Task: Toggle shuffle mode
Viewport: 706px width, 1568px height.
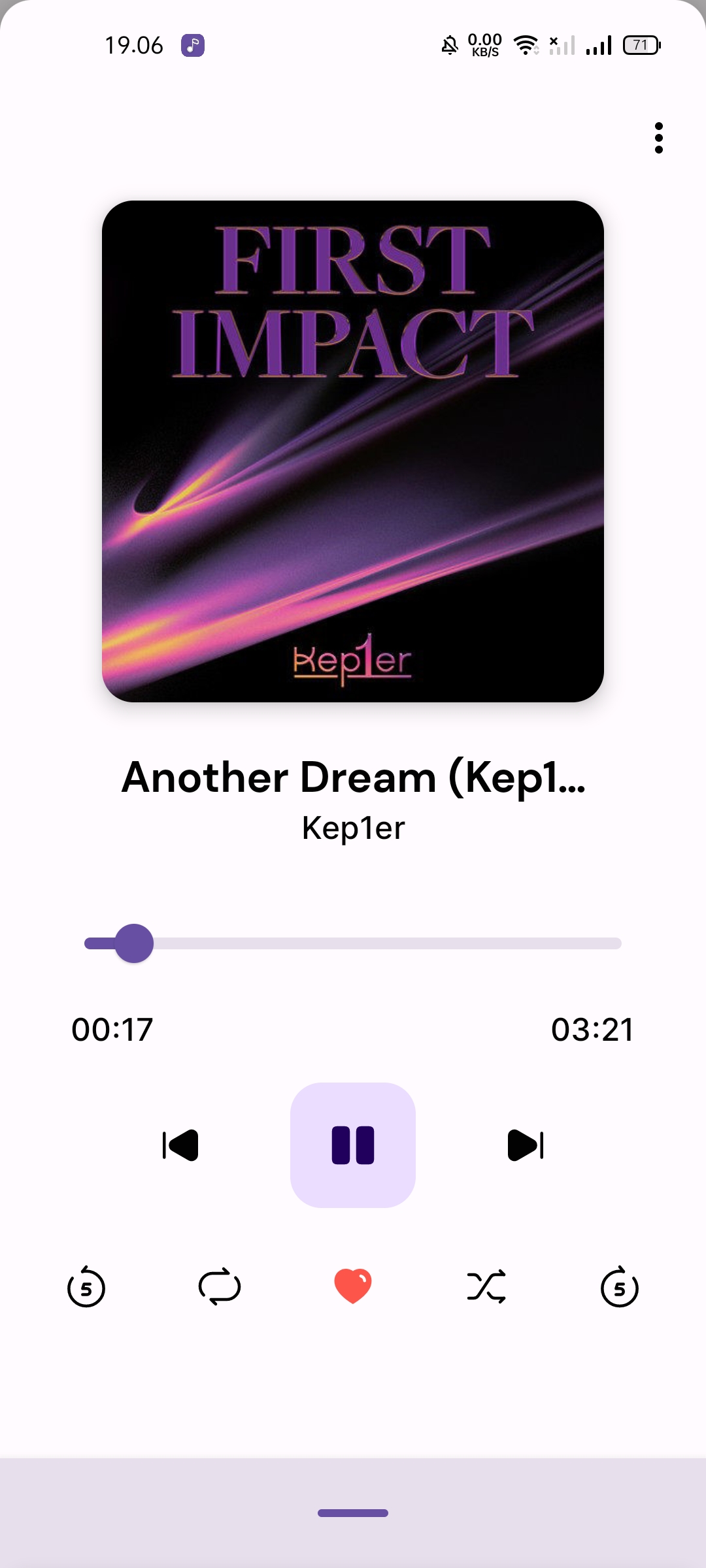Action: (x=486, y=1287)
